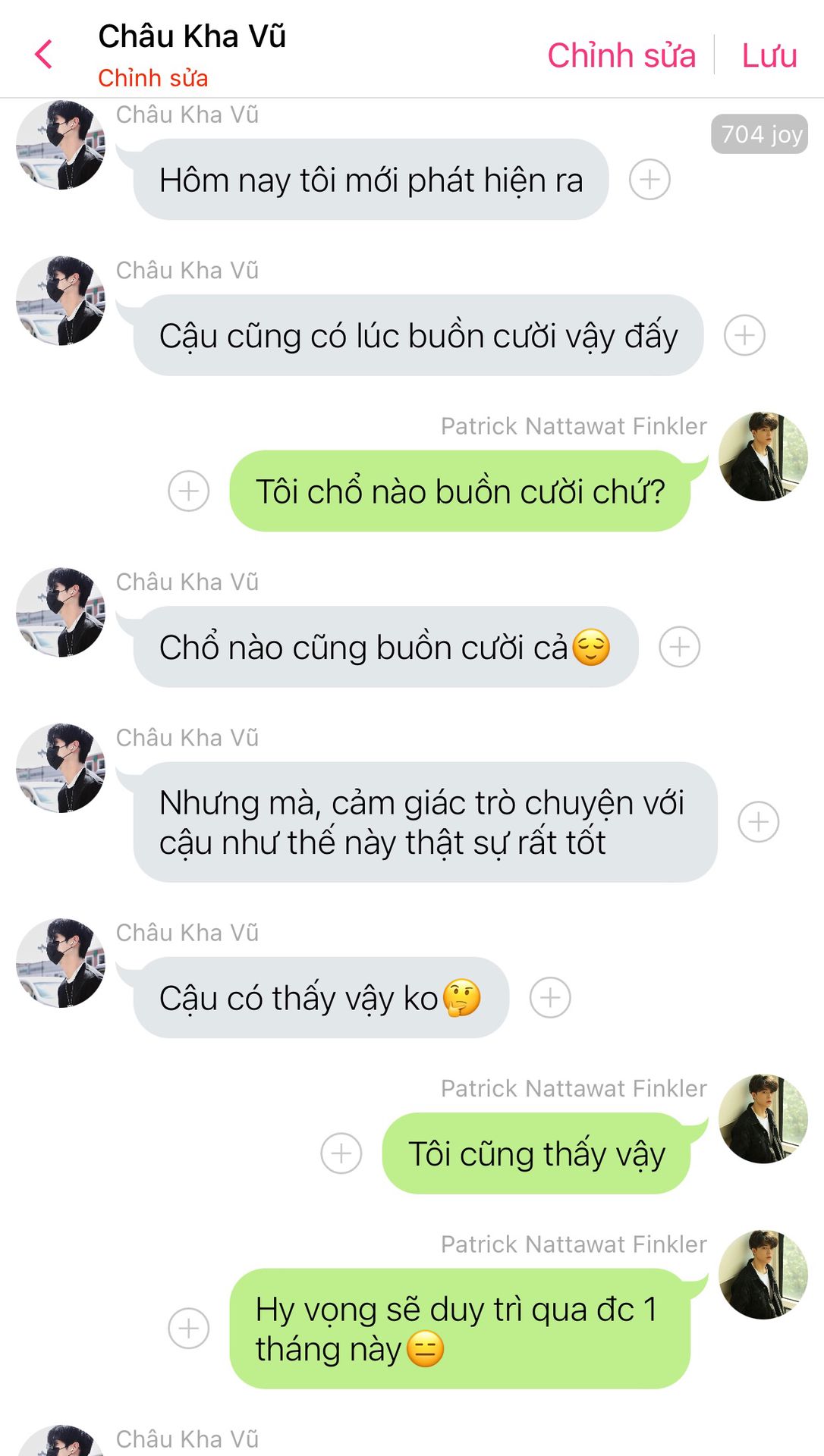Tap plus beside "Hôm nay tôi mới phát hiện ra"
Viewport: 824px width, 1456px height.
coord(649,180)
